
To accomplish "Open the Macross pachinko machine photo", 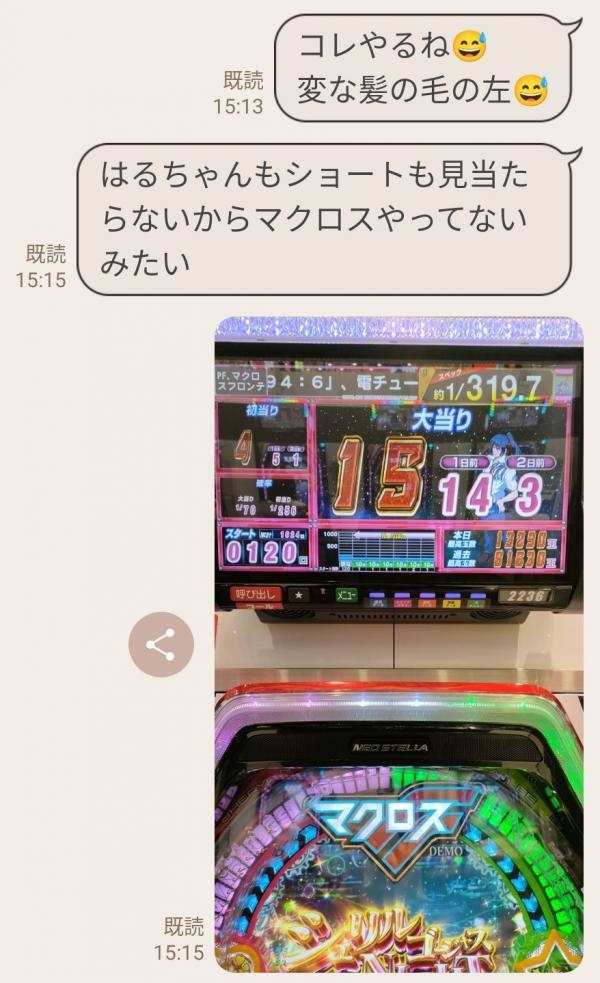I will [x=398, y=644].
